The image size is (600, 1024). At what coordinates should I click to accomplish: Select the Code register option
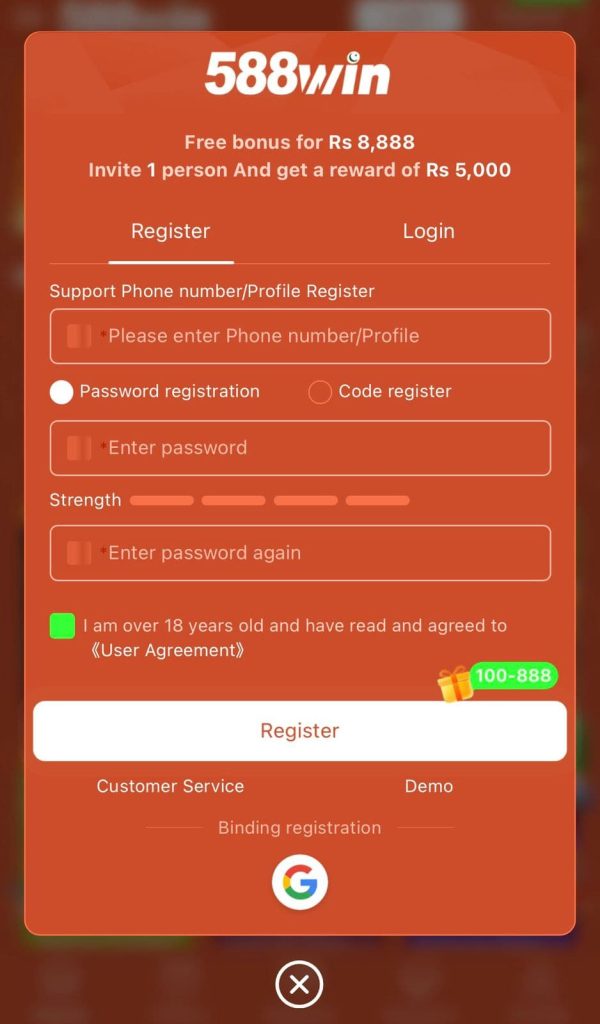(x=320, y=392)
